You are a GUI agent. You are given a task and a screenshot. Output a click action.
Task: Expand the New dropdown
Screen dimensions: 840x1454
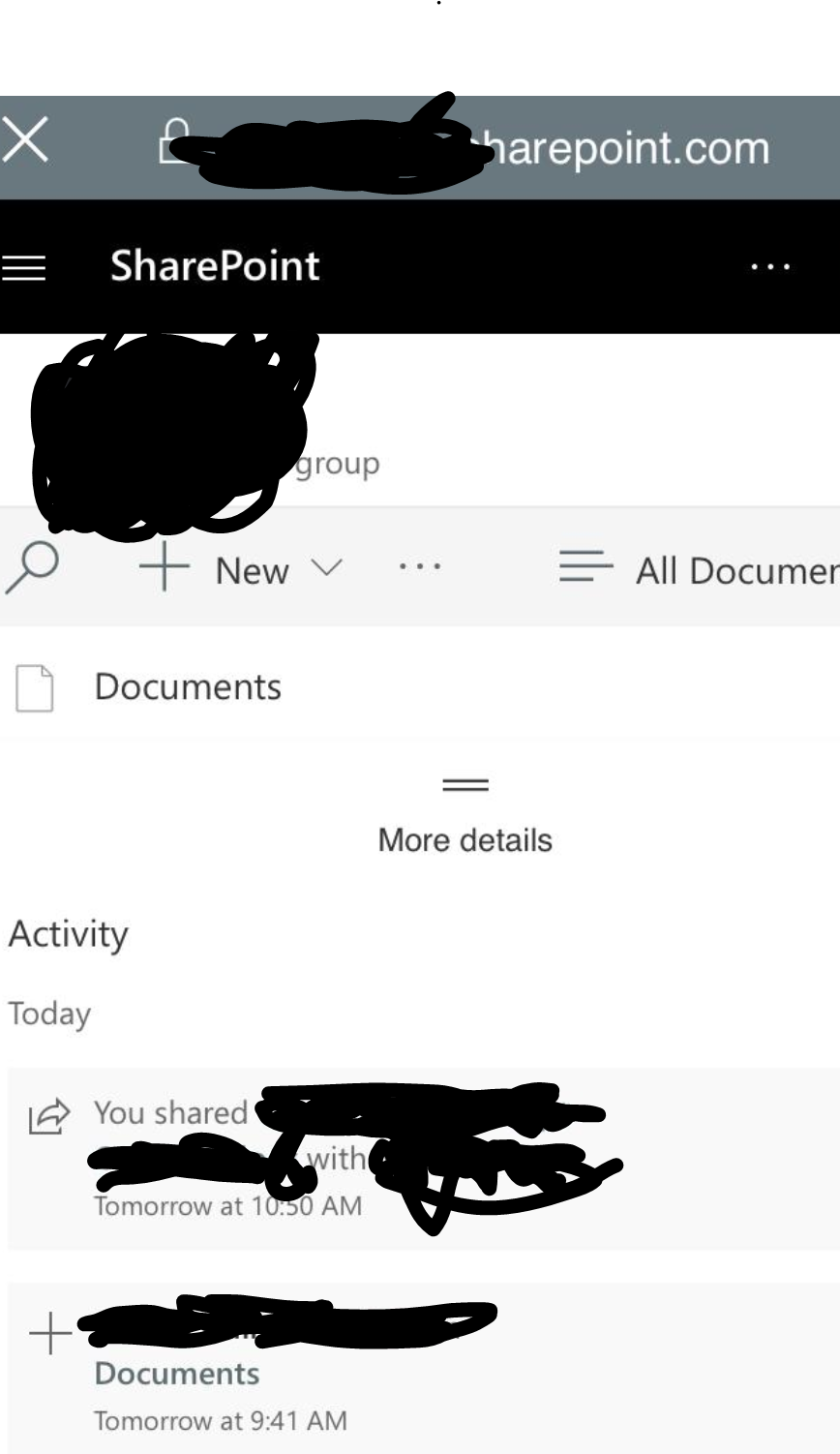tap(242, 569)
